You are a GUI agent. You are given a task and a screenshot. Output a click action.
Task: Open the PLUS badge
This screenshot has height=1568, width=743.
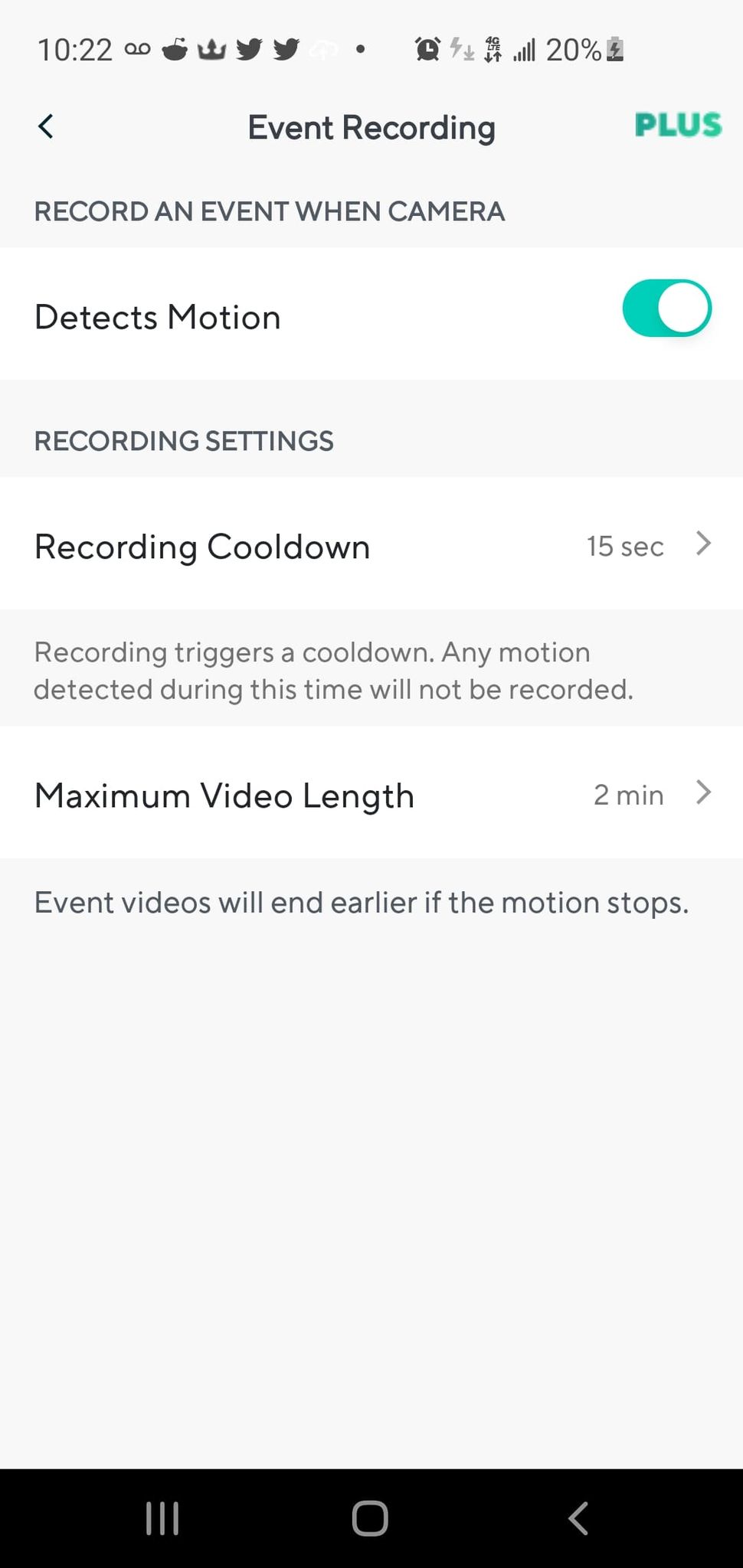coord(678,125)
